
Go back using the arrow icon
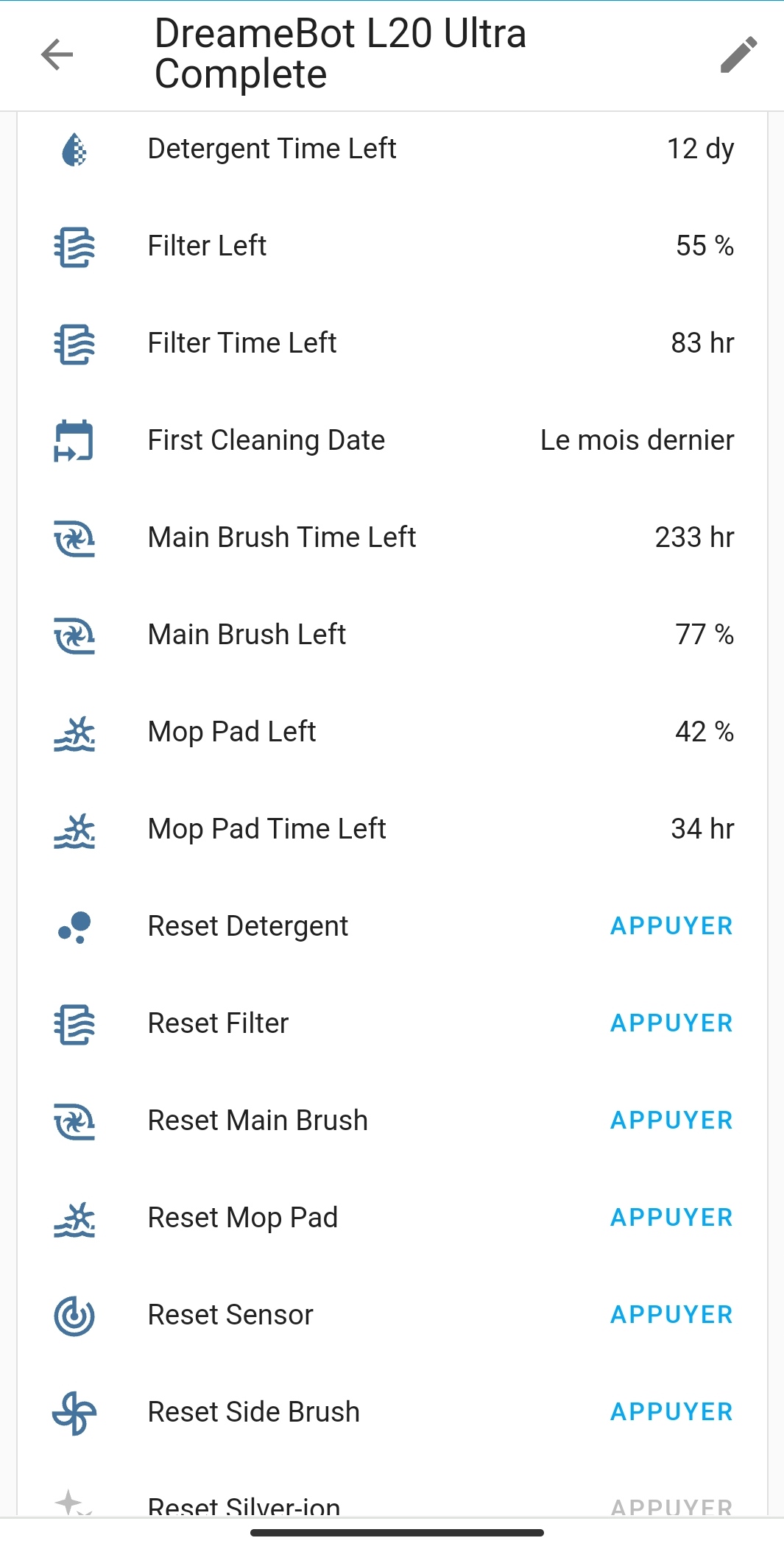tap(57, 54)
